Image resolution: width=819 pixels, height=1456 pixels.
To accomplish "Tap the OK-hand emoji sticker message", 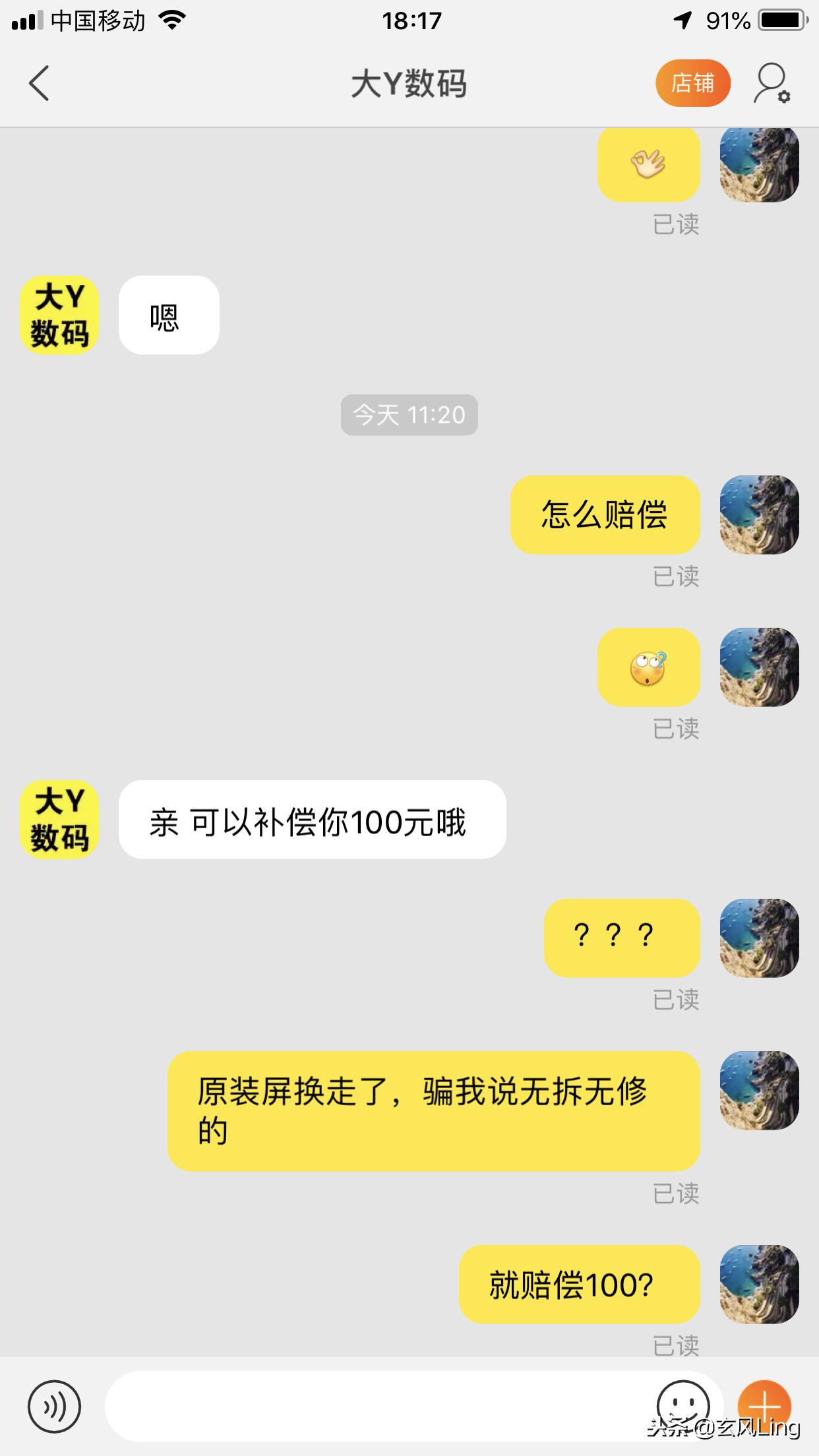I will pyautogui.click(x=649, y=165).
